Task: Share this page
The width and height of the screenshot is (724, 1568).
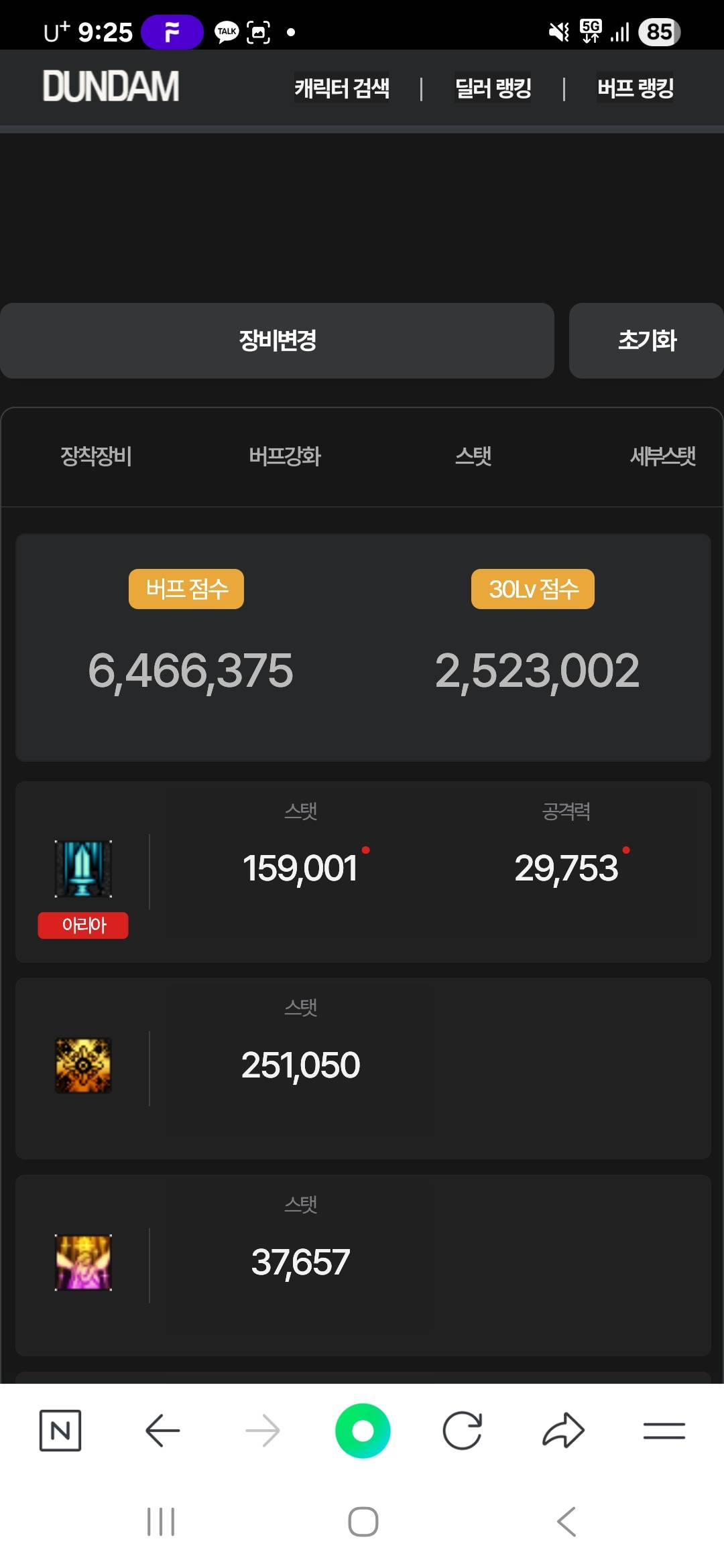Action: [563, 1431]
